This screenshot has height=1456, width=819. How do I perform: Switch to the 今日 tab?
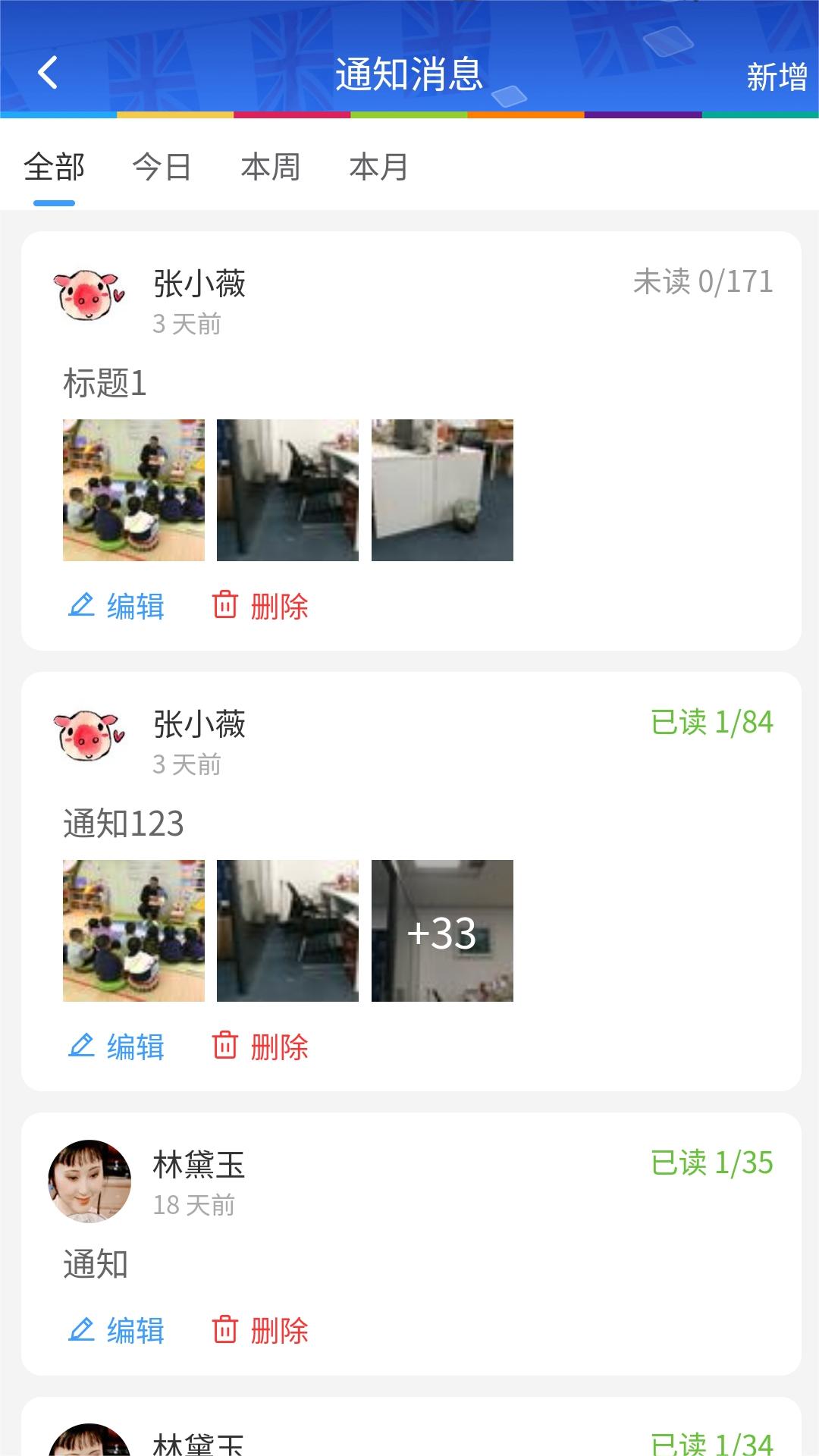[x=162, y=168]
